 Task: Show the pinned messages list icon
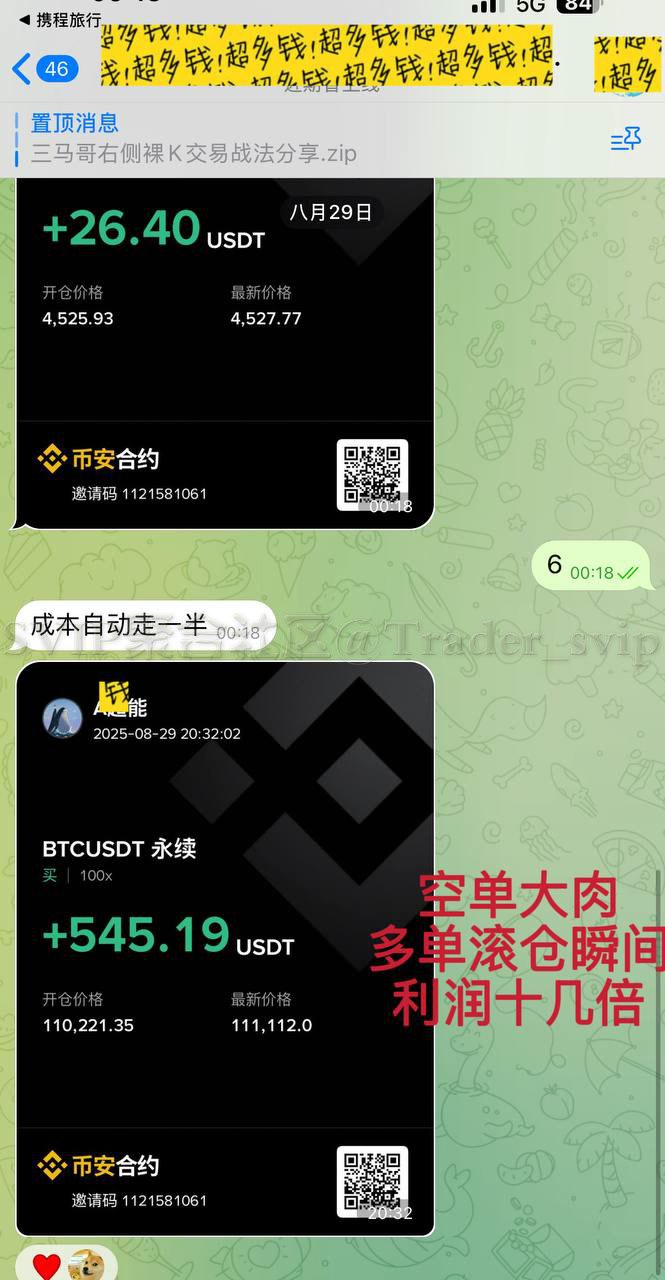[x=626, y=140]
